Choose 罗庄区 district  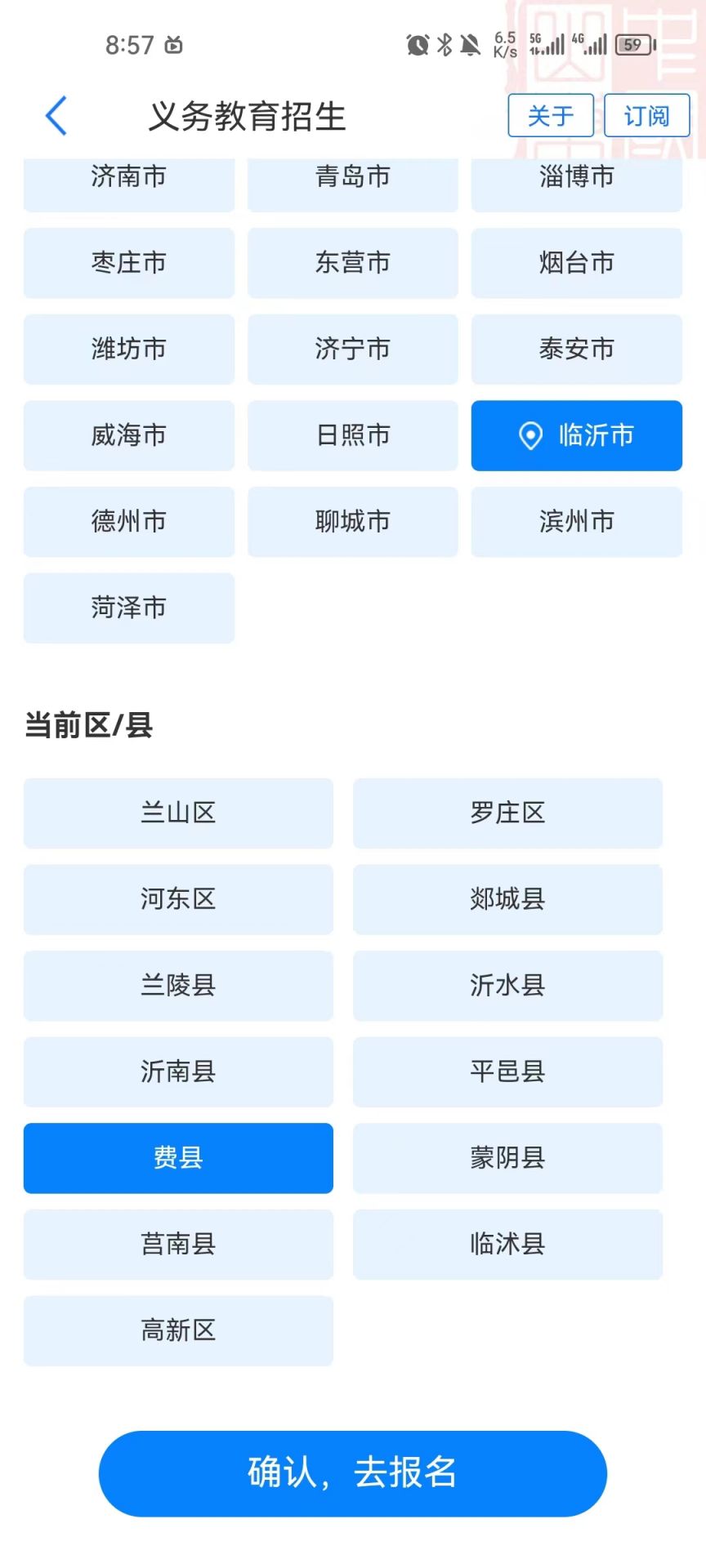point(507,813)
